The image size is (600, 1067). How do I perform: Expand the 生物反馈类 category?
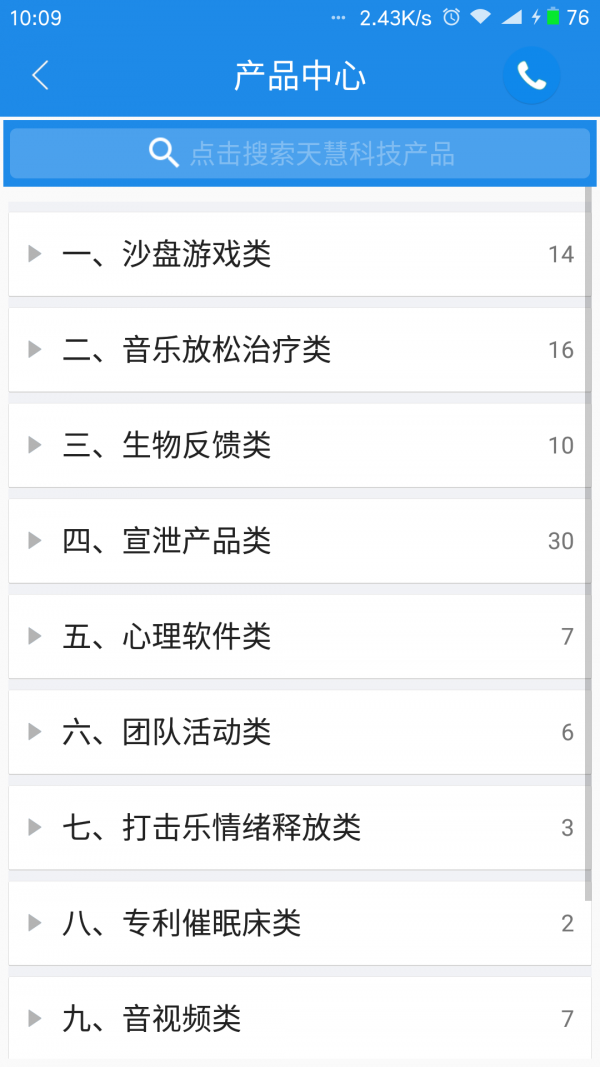(x=300, y=445)
